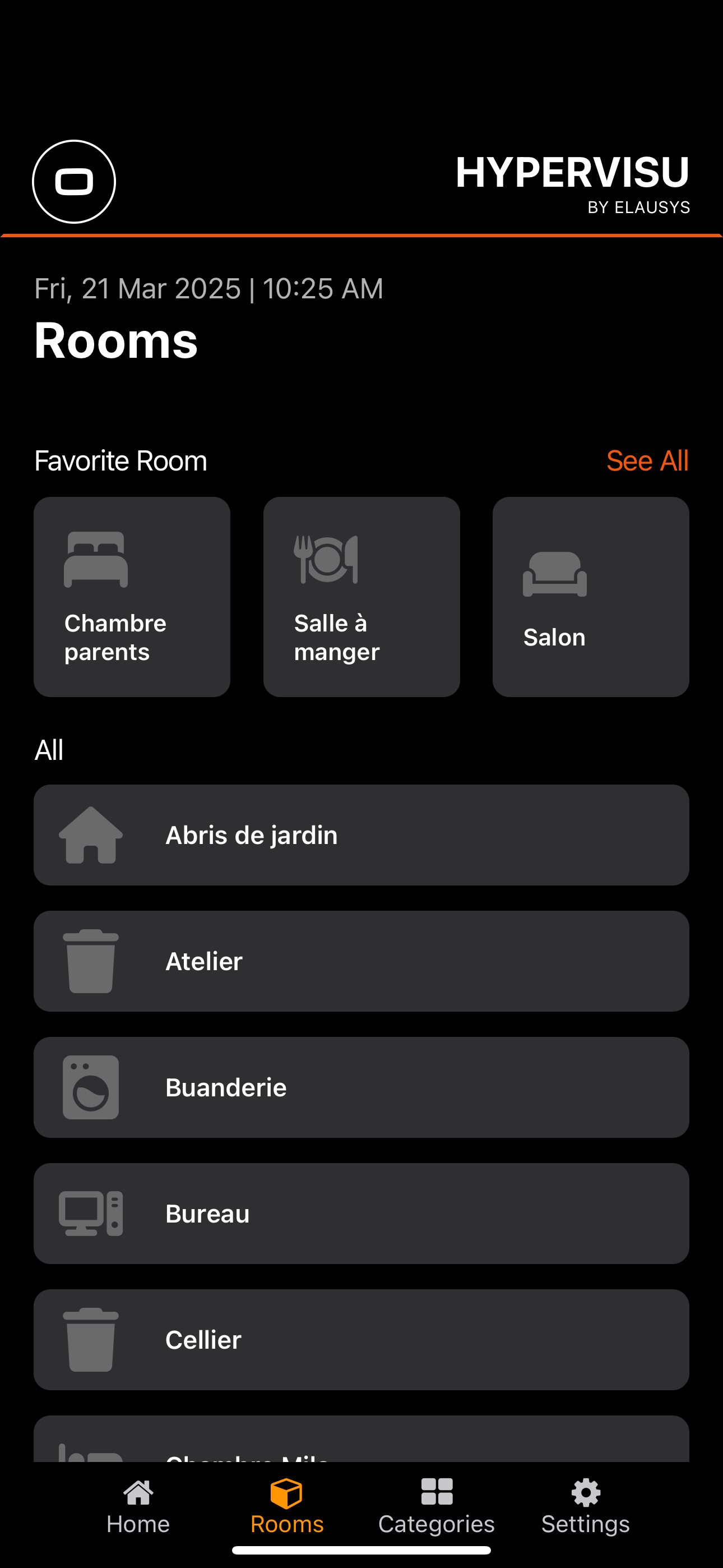Tap See All for favorite rooms
Viewport: 723px width, 1568px height.
pyautogui.click(x=647, y=461)
